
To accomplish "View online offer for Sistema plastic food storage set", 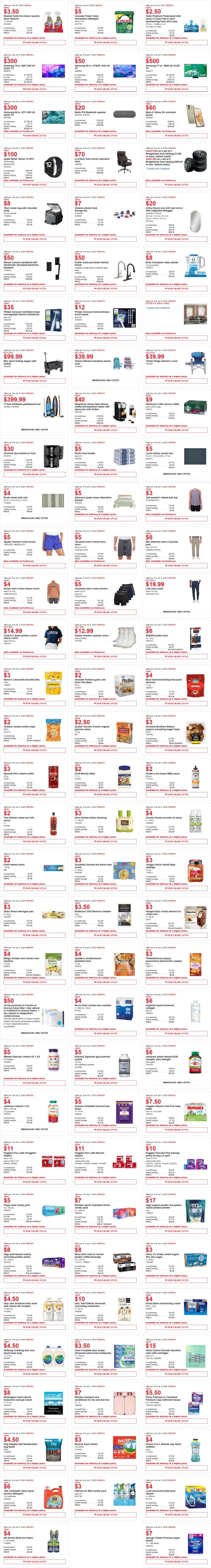I will tap(105, 239).
